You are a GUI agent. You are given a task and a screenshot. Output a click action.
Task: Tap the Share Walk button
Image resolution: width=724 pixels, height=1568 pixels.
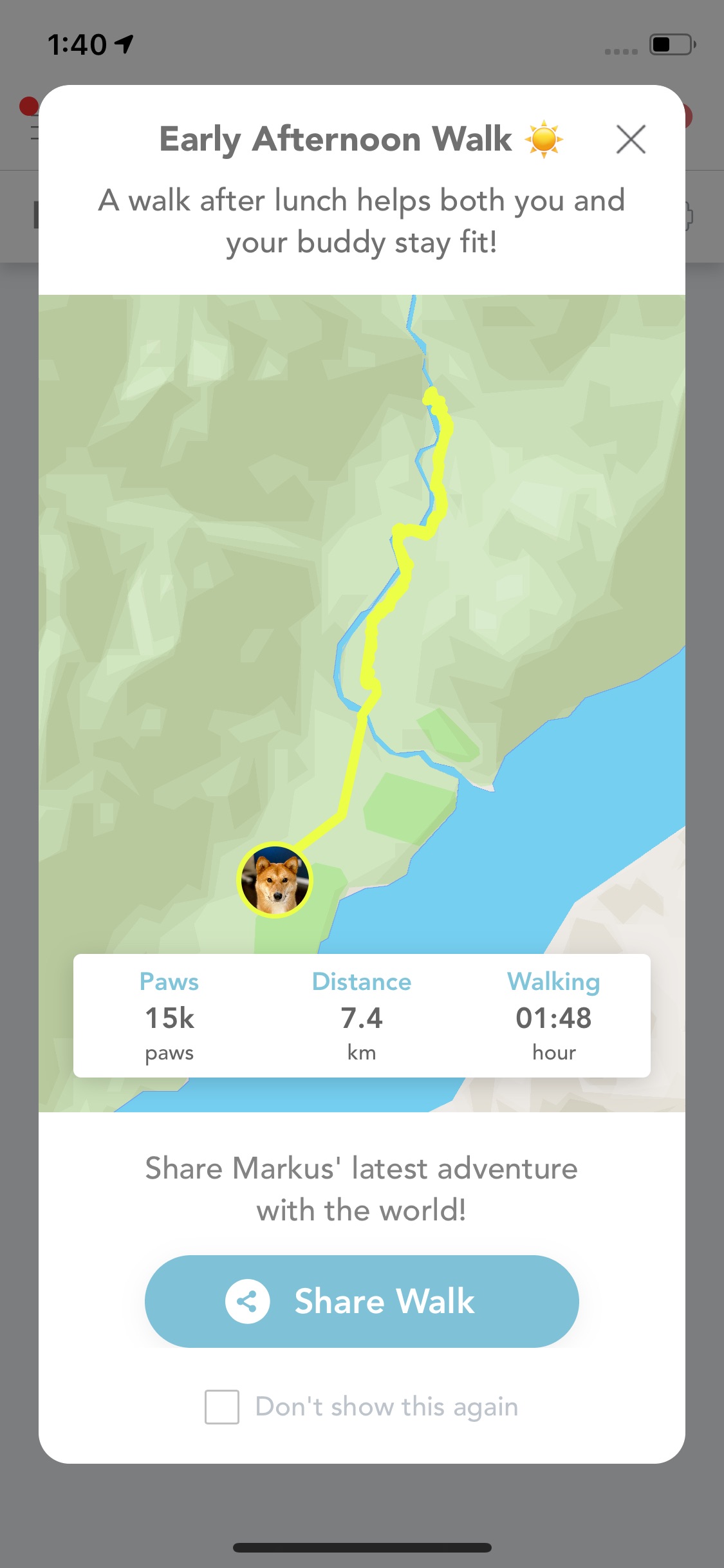[x=362, y=1301]
